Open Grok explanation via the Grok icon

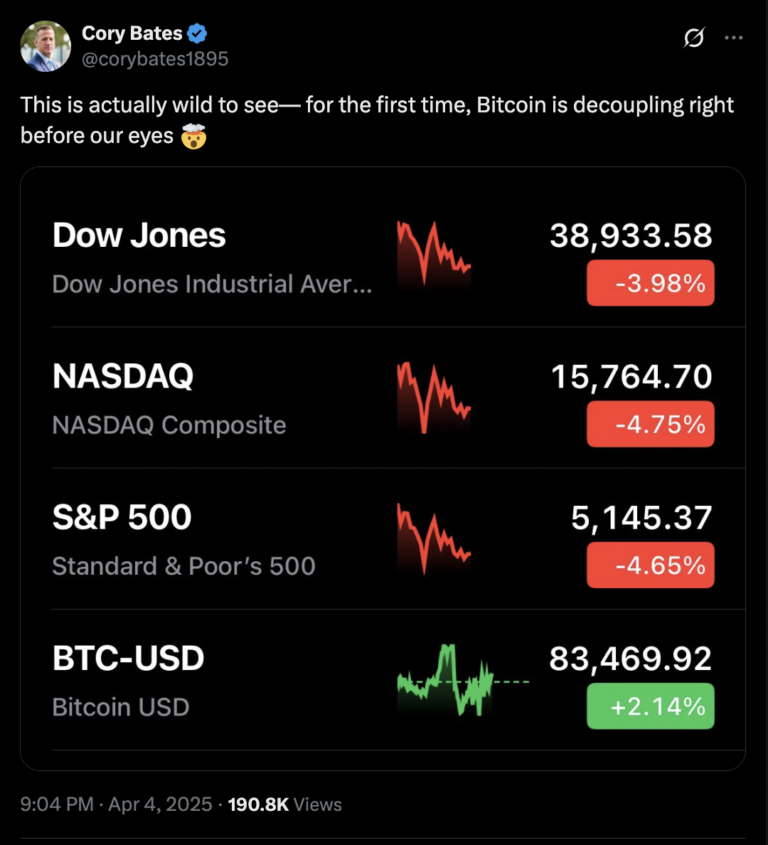point(694,37)
